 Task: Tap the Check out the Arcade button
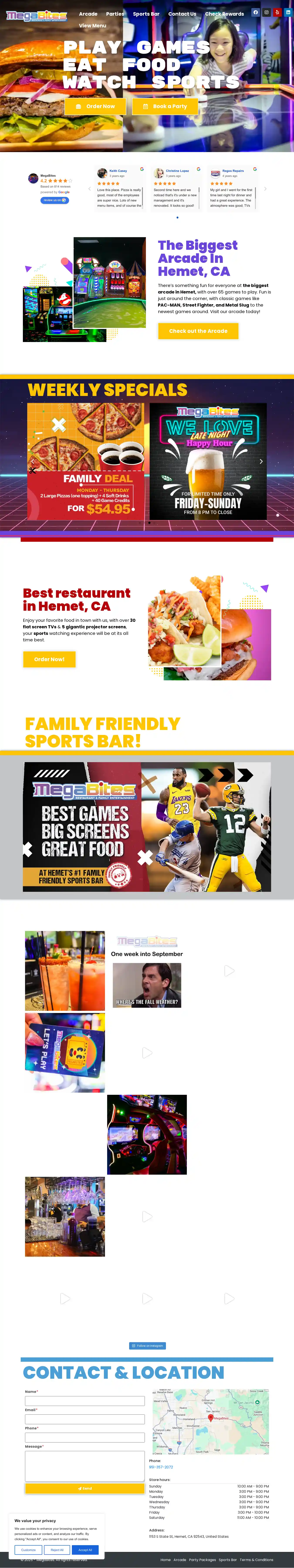(x=198, y=331)
